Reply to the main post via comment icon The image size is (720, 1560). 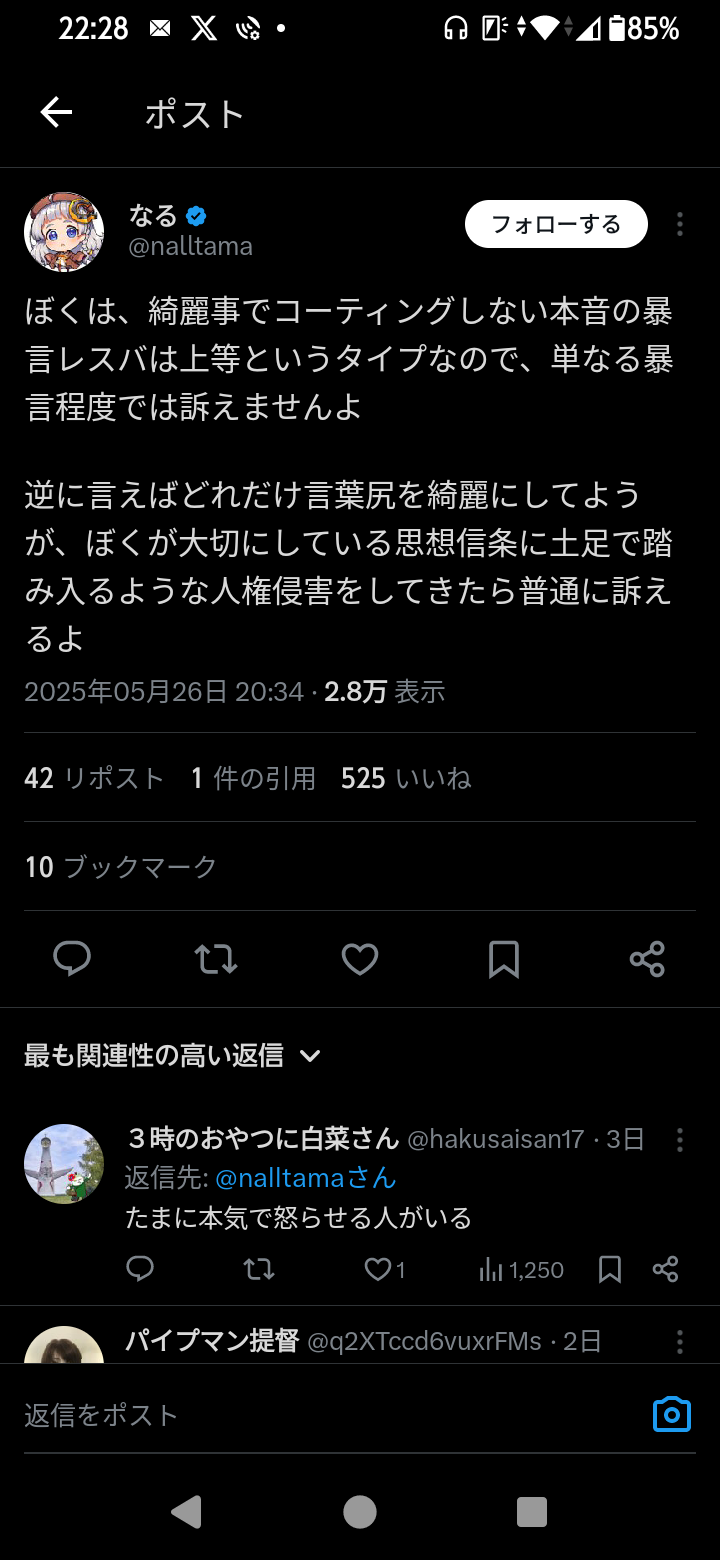[72, 959]
